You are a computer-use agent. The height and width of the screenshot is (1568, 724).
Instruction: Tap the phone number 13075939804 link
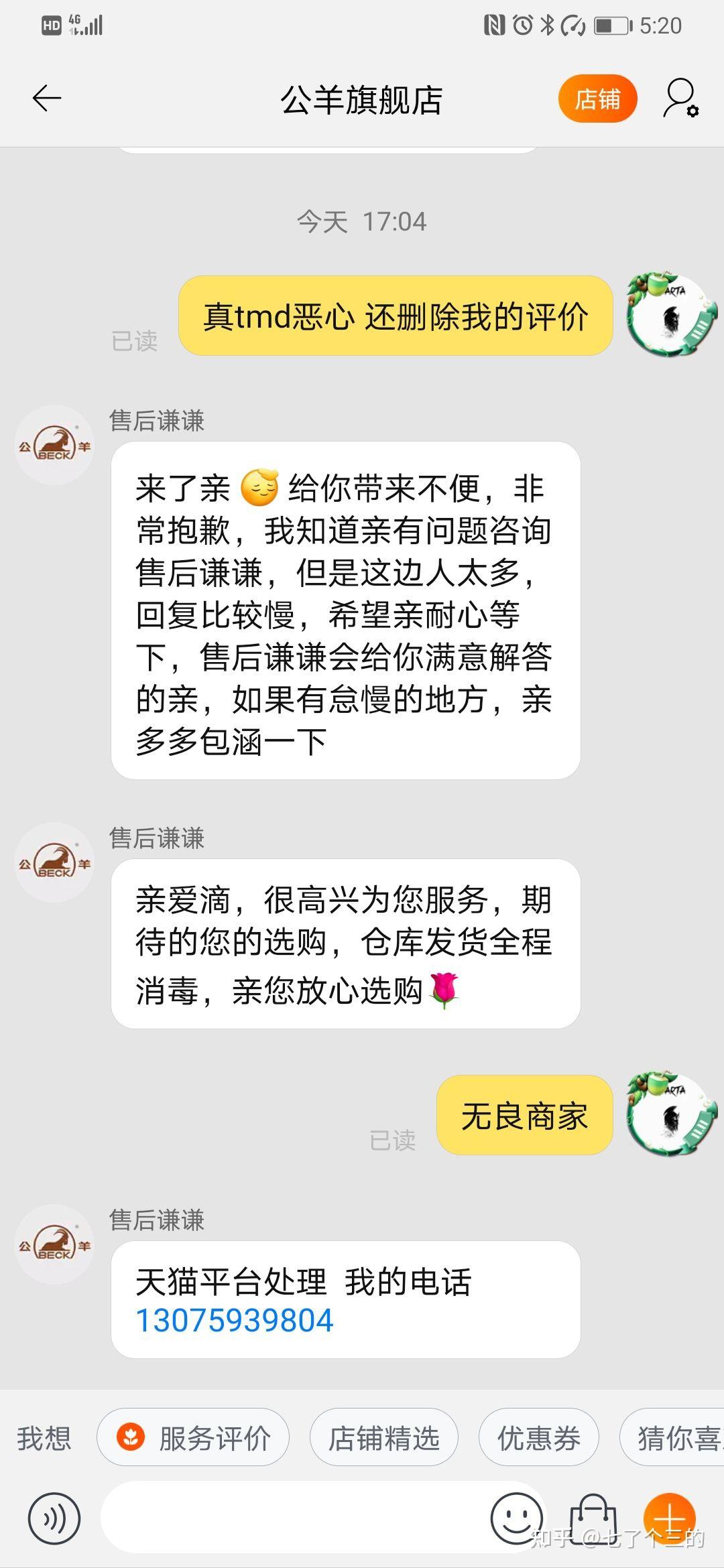pyautogui.click(x=235, y=1321)
